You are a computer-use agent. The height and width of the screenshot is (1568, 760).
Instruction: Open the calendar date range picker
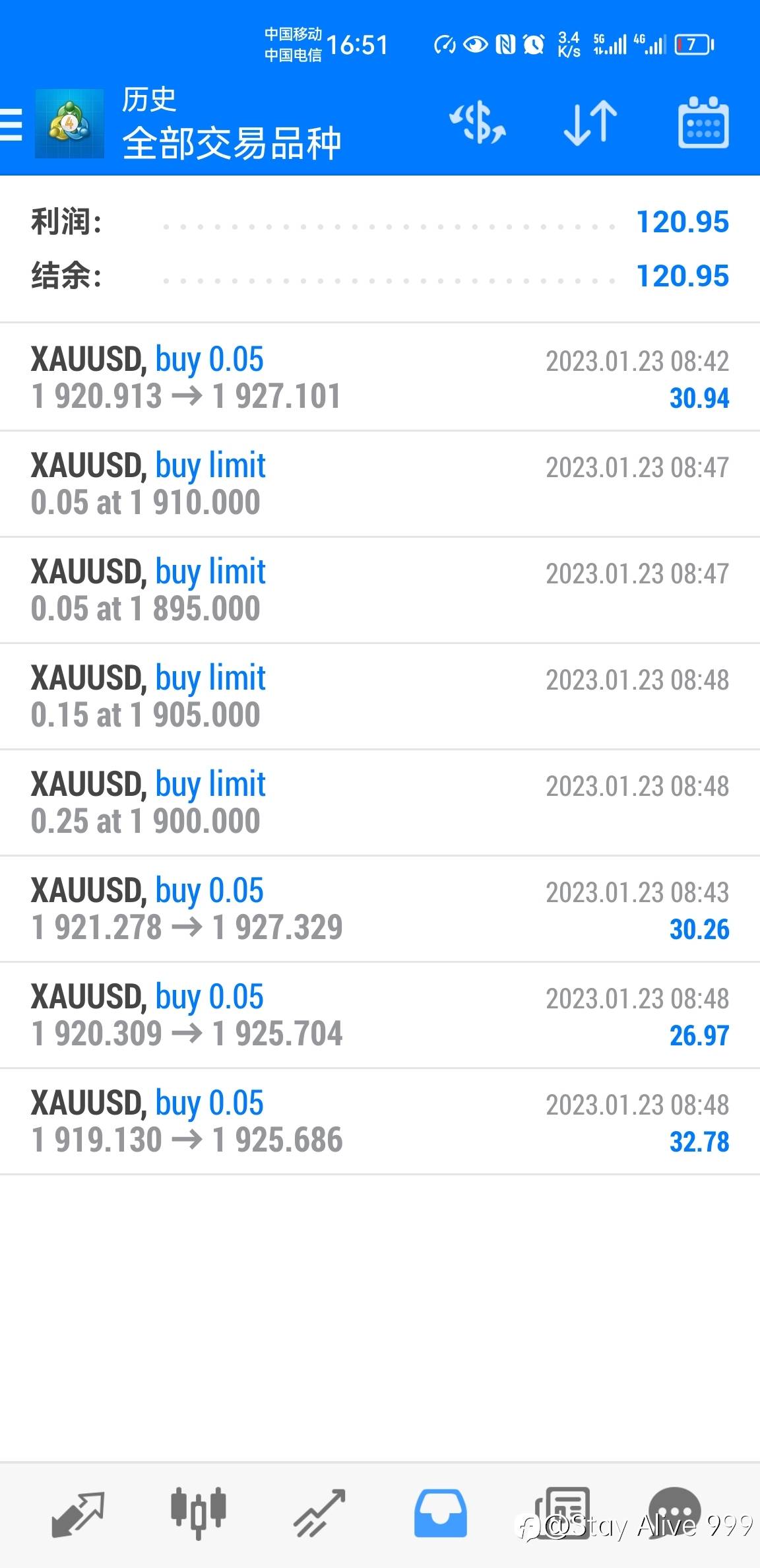(703, 123)
